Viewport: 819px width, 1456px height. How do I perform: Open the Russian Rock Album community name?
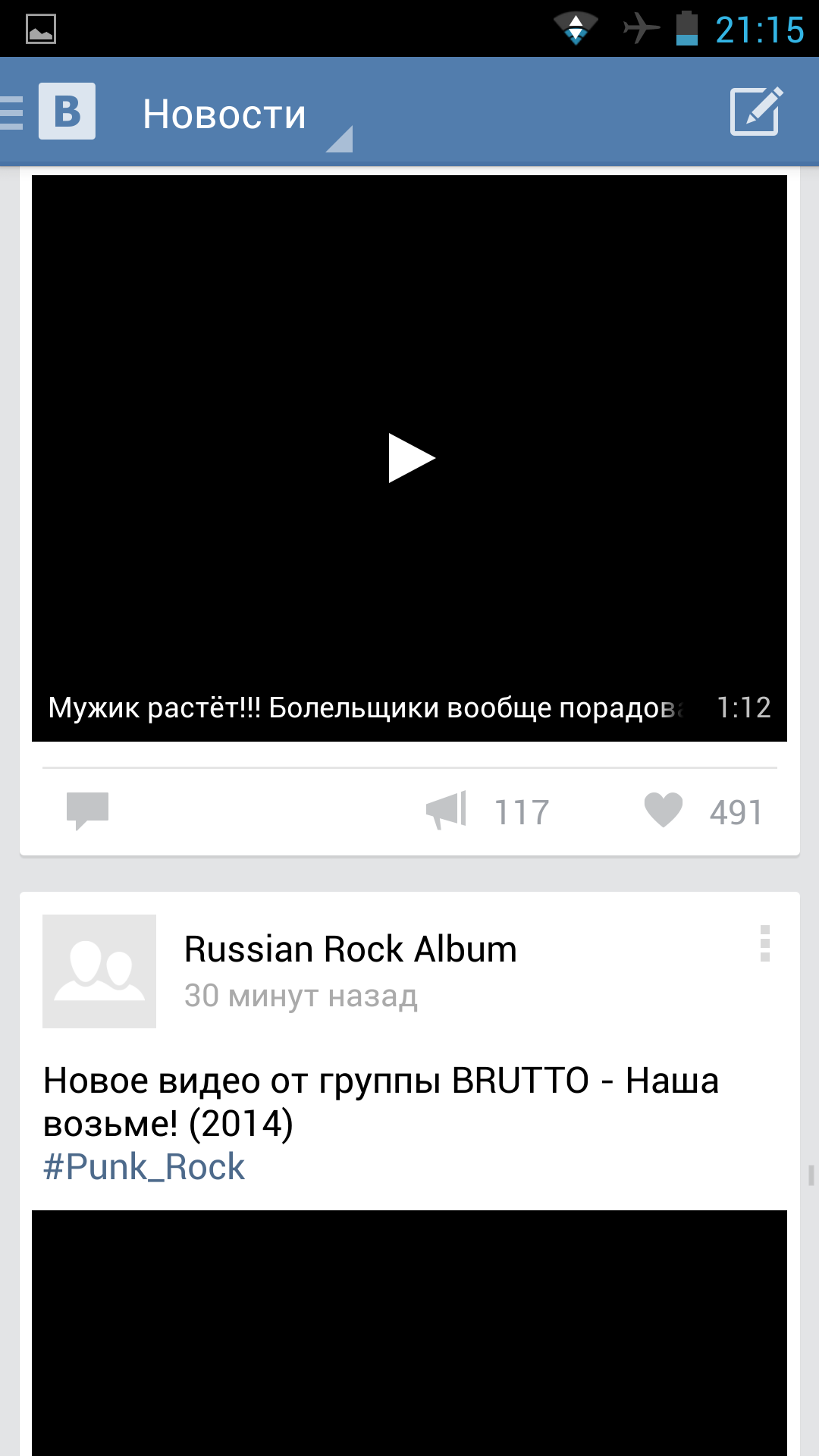(350, 949)
